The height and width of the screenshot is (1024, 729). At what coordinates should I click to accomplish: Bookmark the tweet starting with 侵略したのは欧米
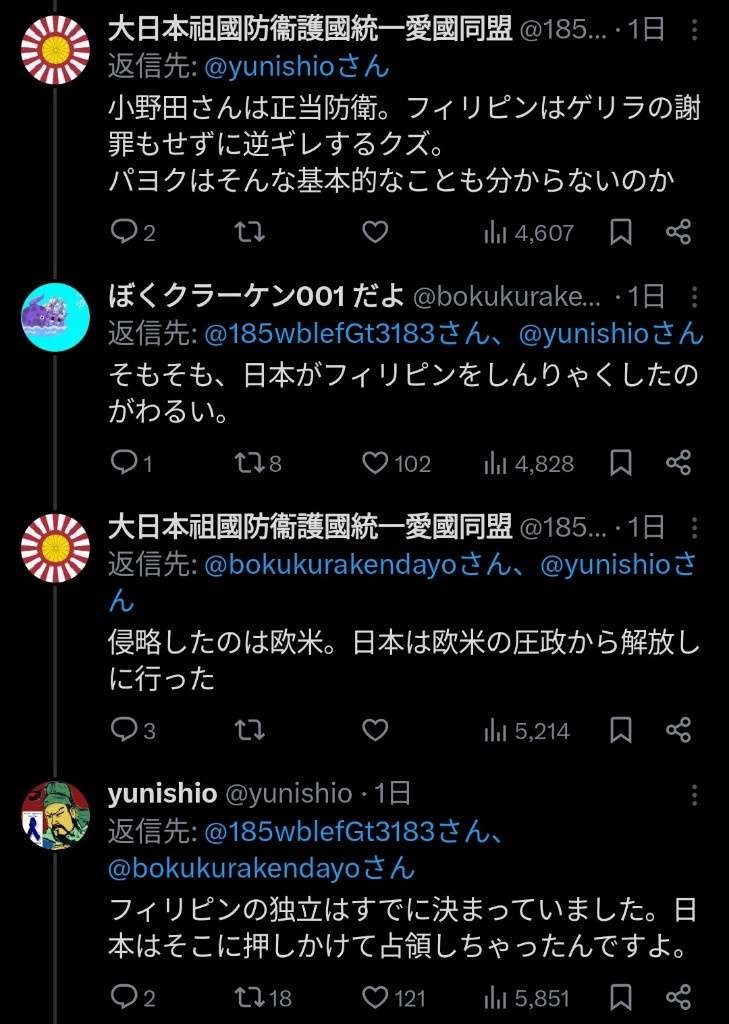pos(620,730)
